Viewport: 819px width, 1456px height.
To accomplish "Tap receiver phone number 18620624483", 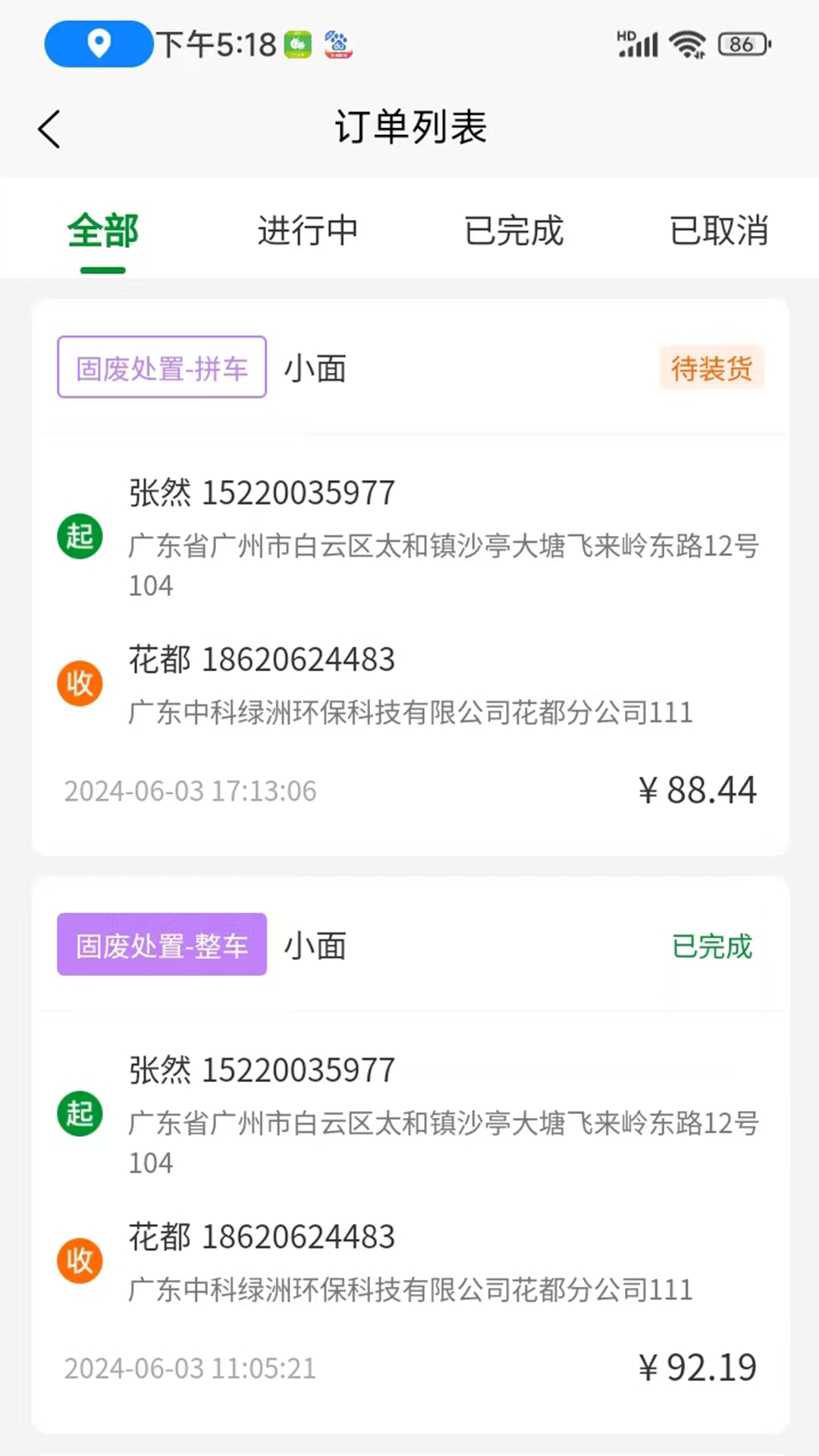I will tap(297, 659).
